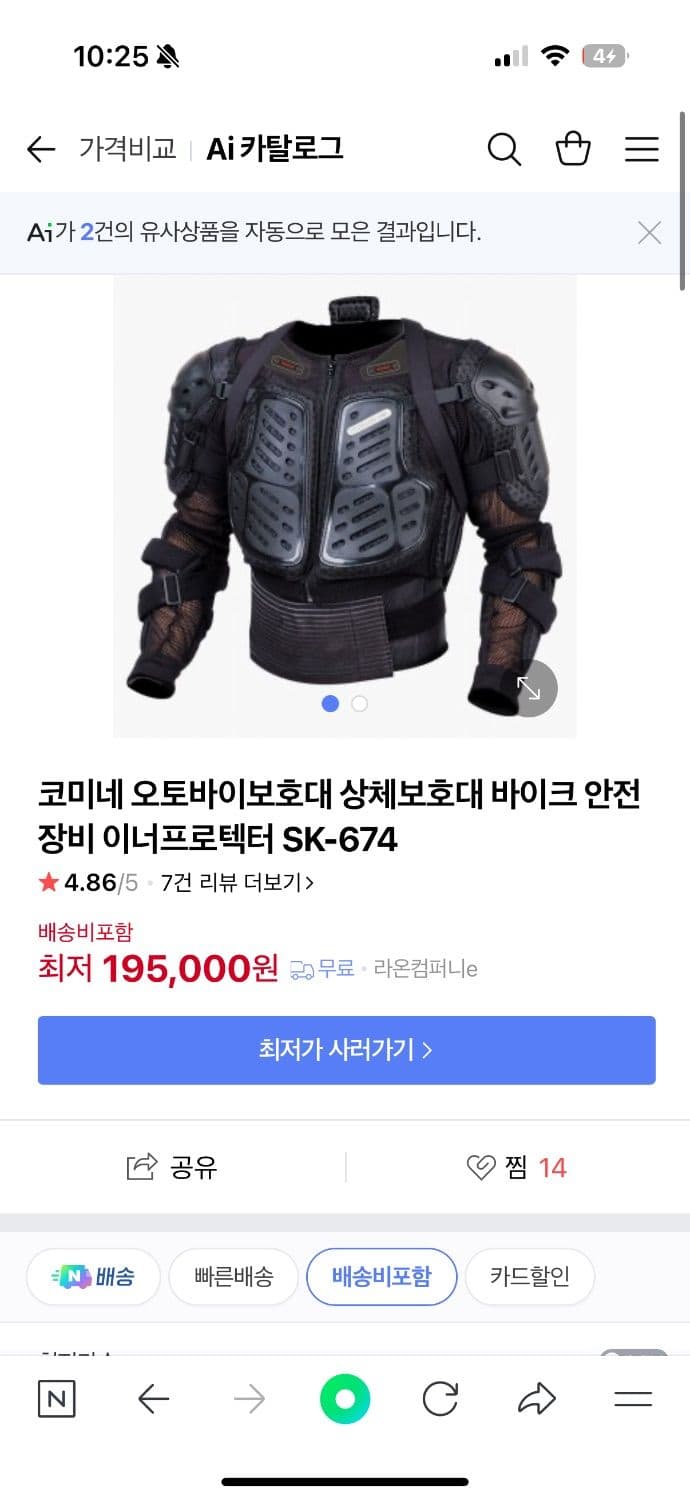Viewport: 690px width, 1500px height.
Task: Select the 카드할인 filter chip
Action: [529, 1277]
